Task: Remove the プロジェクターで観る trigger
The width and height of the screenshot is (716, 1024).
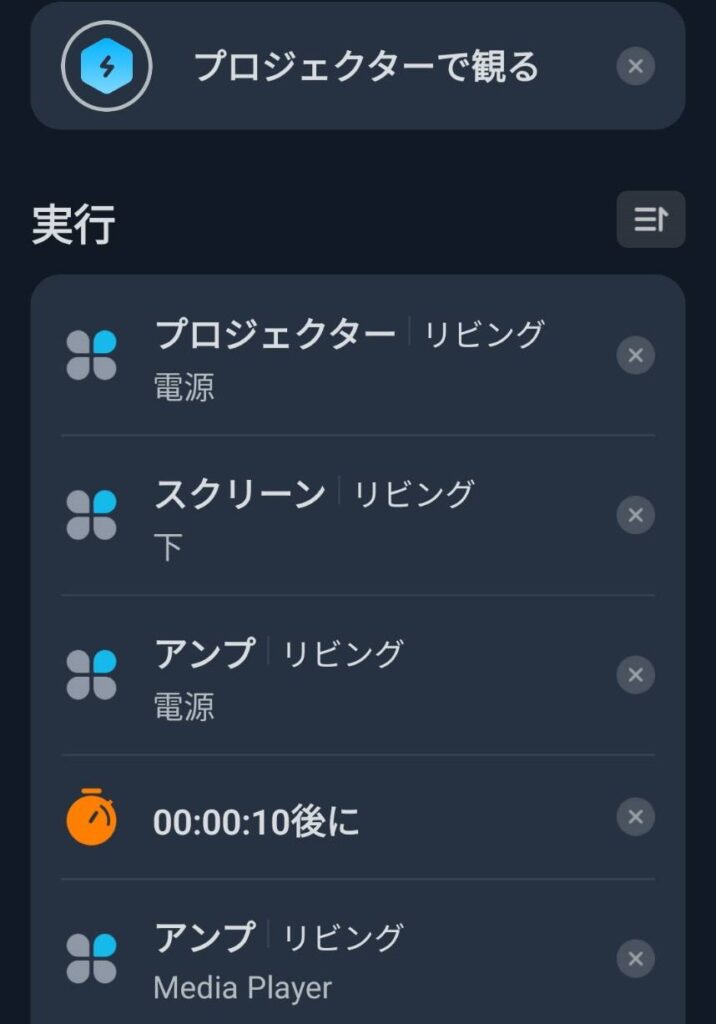Action: [x=635, y=67]
